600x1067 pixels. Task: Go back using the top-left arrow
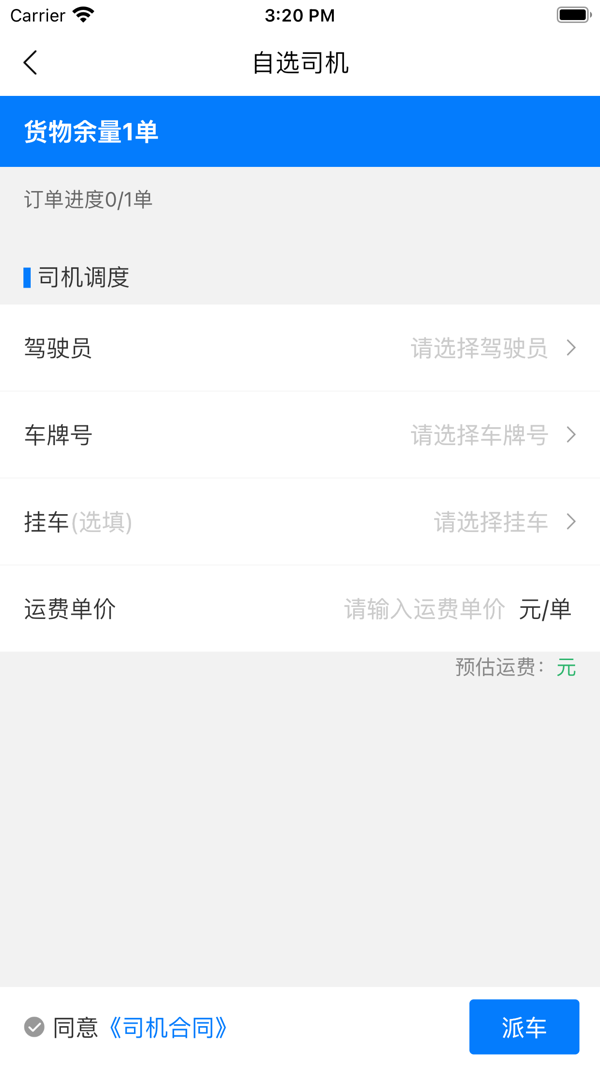coord(31,63)
